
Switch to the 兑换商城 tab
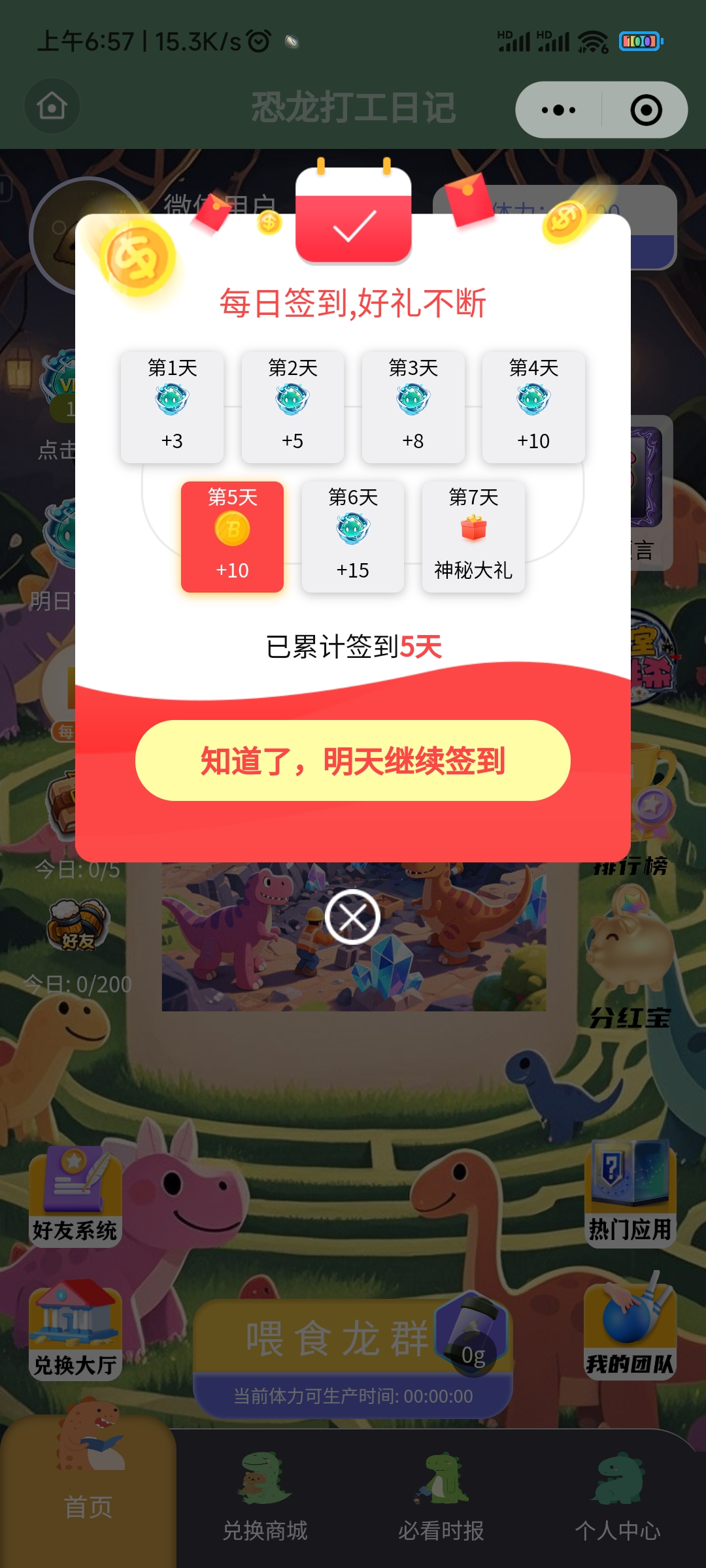tap(265, 1497)
